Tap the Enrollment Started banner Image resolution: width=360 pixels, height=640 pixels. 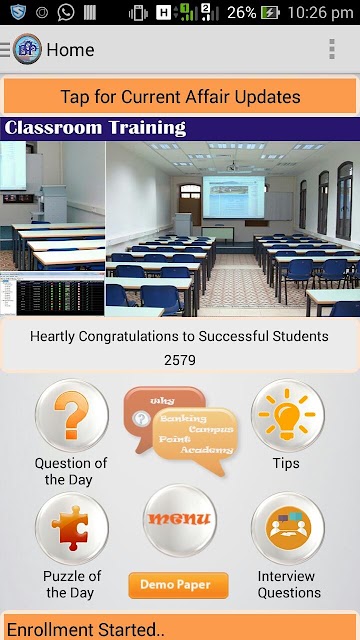(180, 627)
